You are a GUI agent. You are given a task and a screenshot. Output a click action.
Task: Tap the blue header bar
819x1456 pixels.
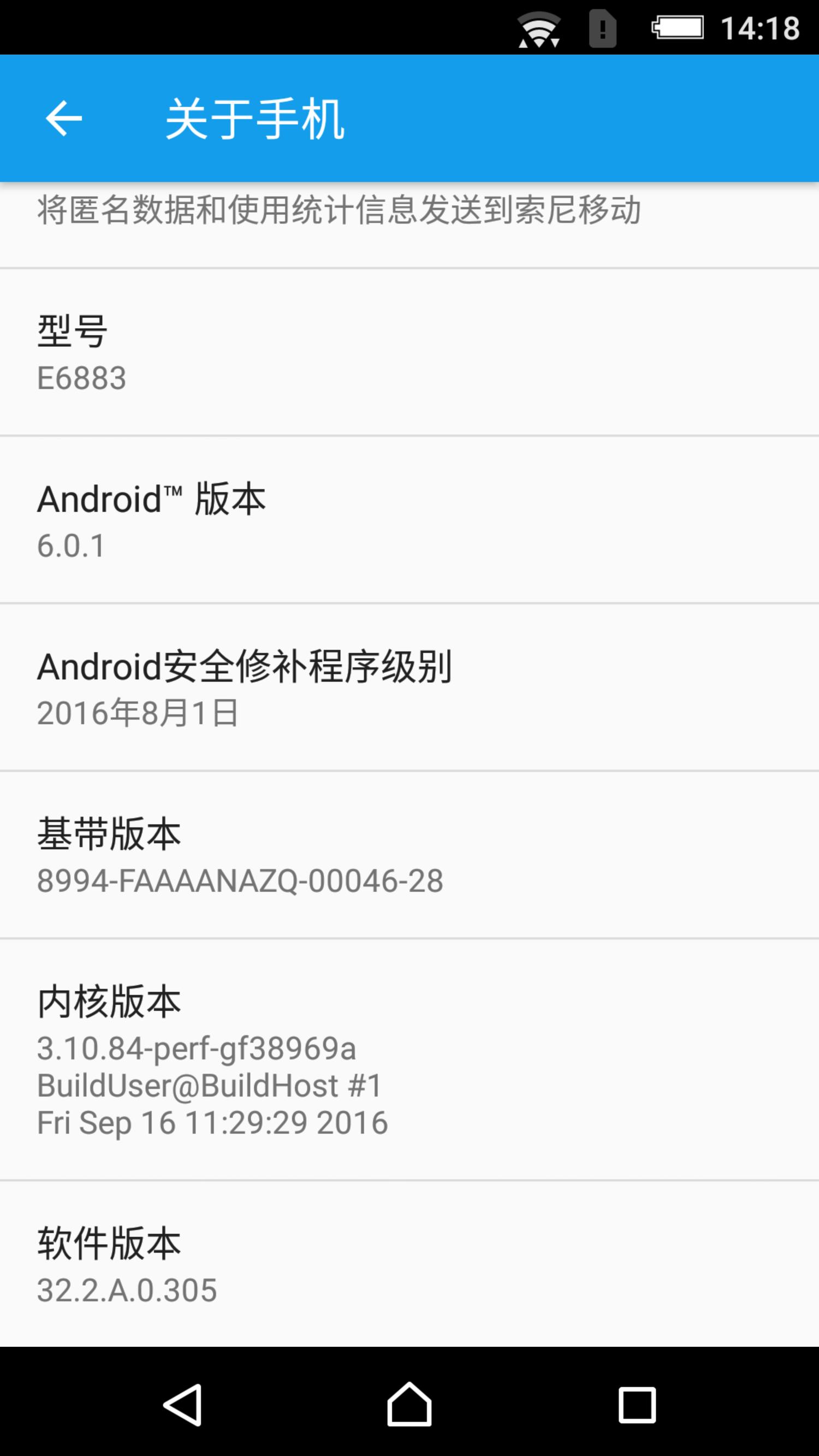(509, 119)
